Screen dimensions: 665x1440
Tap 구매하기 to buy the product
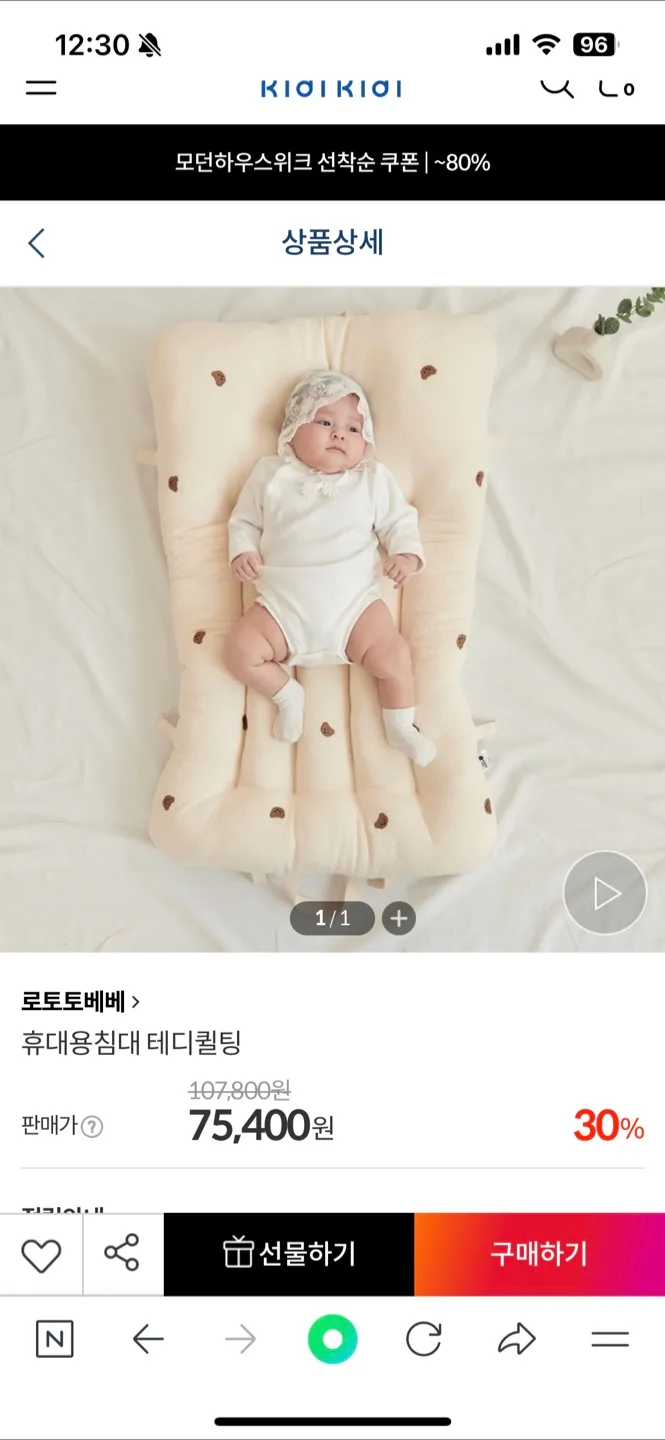(x=539, y=1253)
